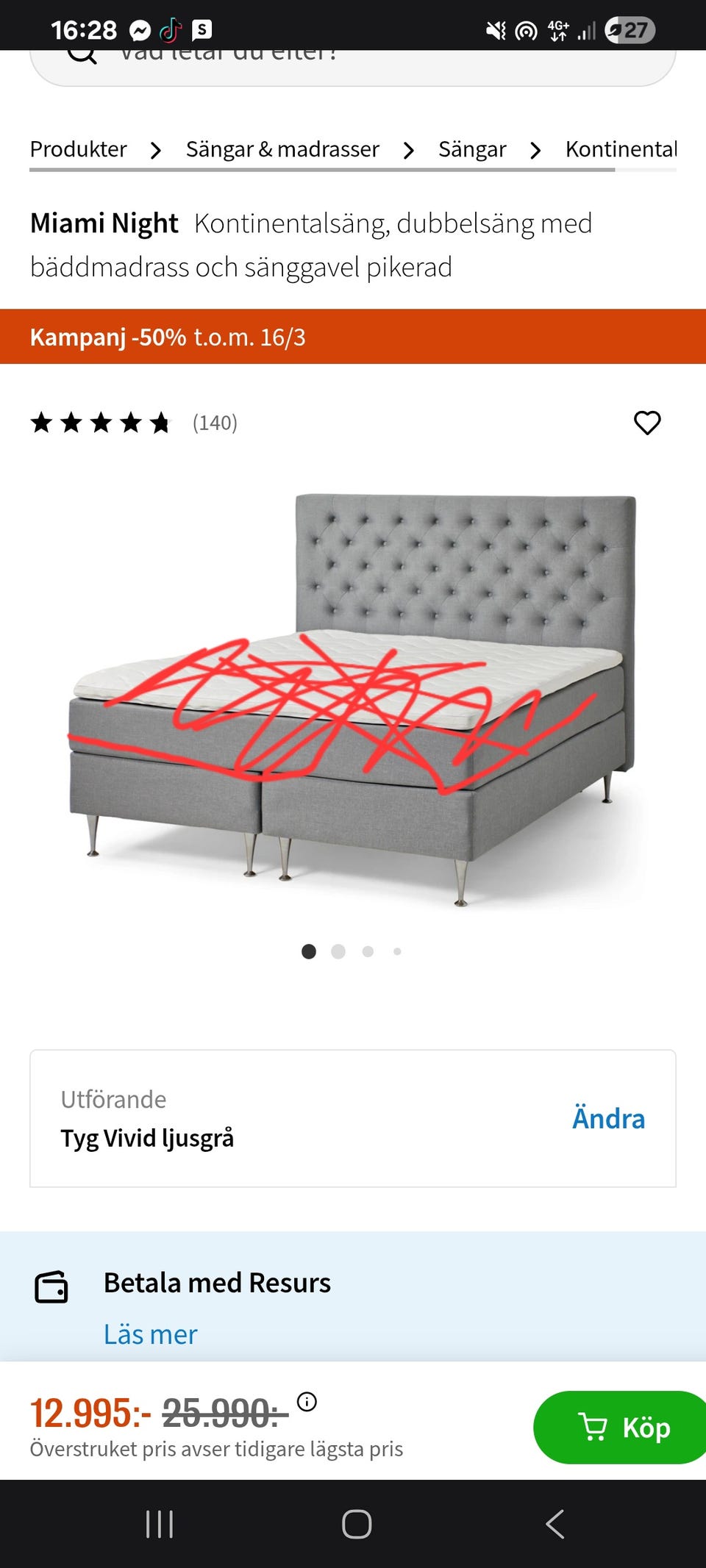Toggle the wishlist heart for Miami Night
The width and height of the screenshot is (706, 1568).
tap(648, 423)
